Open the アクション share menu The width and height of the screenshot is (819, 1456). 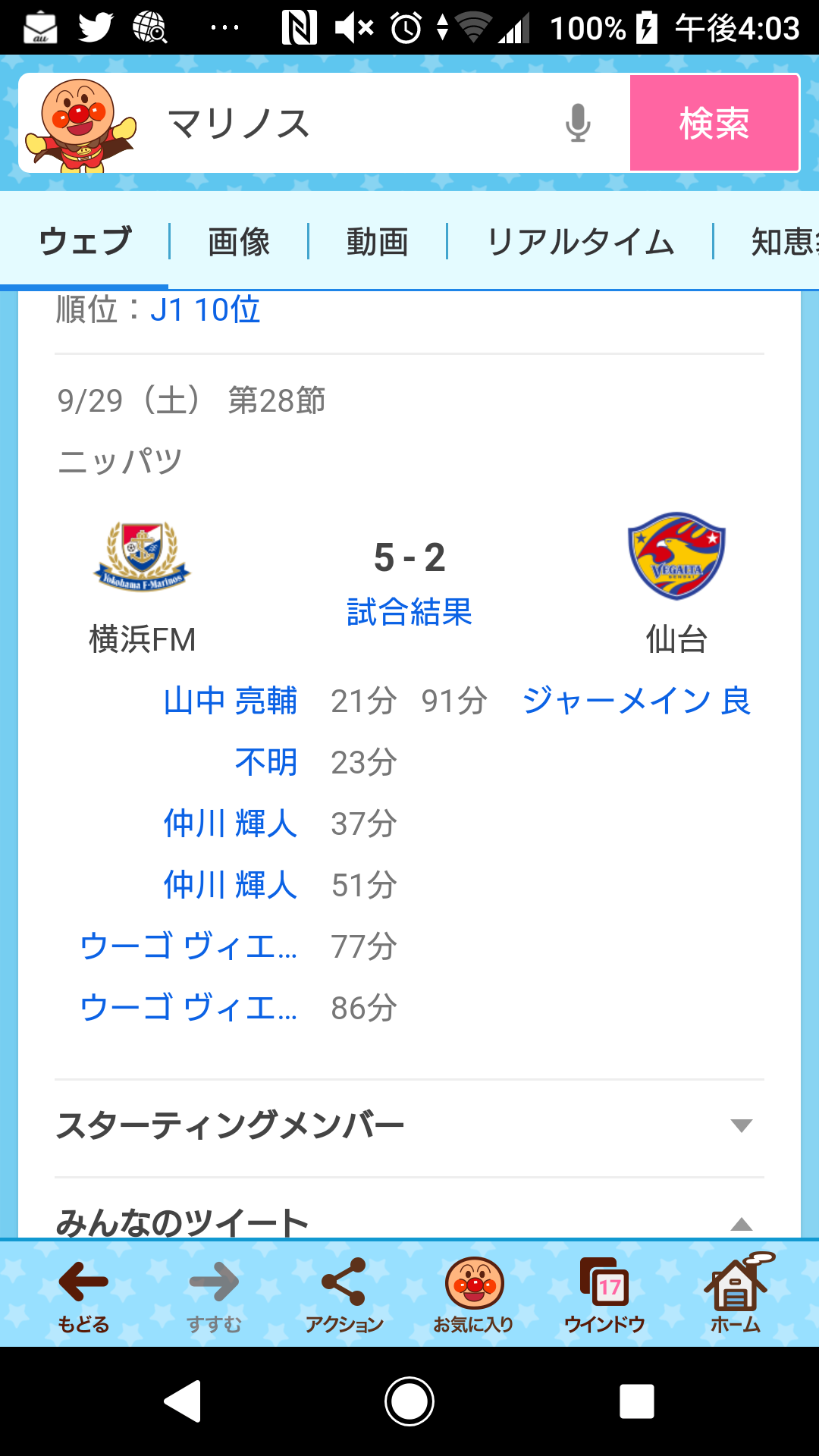point(344,1295)
